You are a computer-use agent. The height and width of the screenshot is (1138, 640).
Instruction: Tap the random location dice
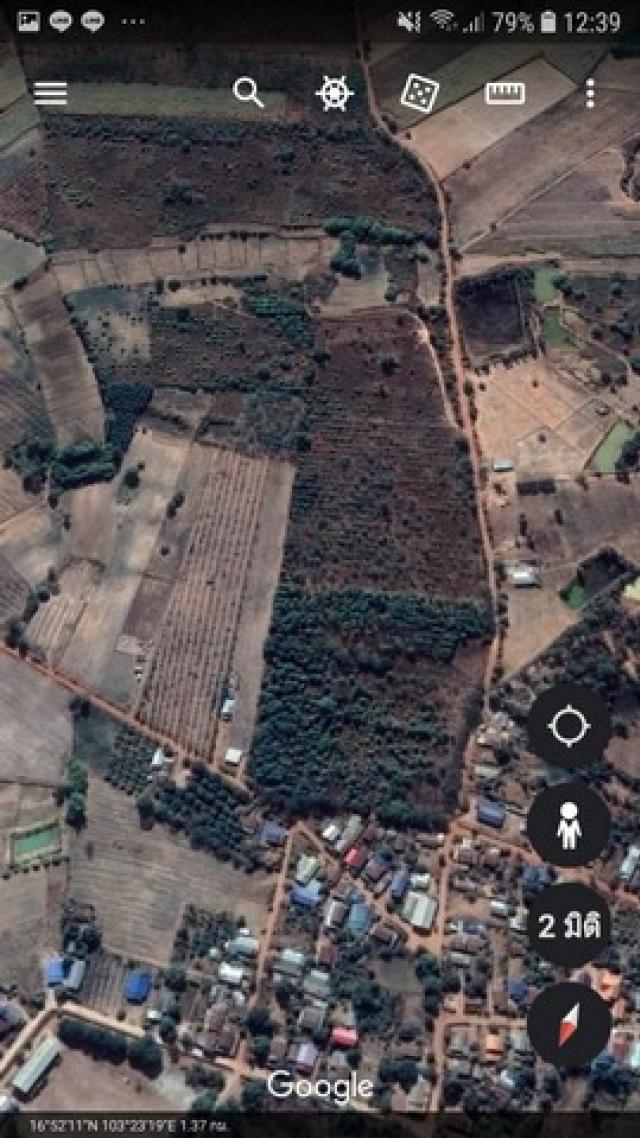pyautogui.click(x=419, y=93)
